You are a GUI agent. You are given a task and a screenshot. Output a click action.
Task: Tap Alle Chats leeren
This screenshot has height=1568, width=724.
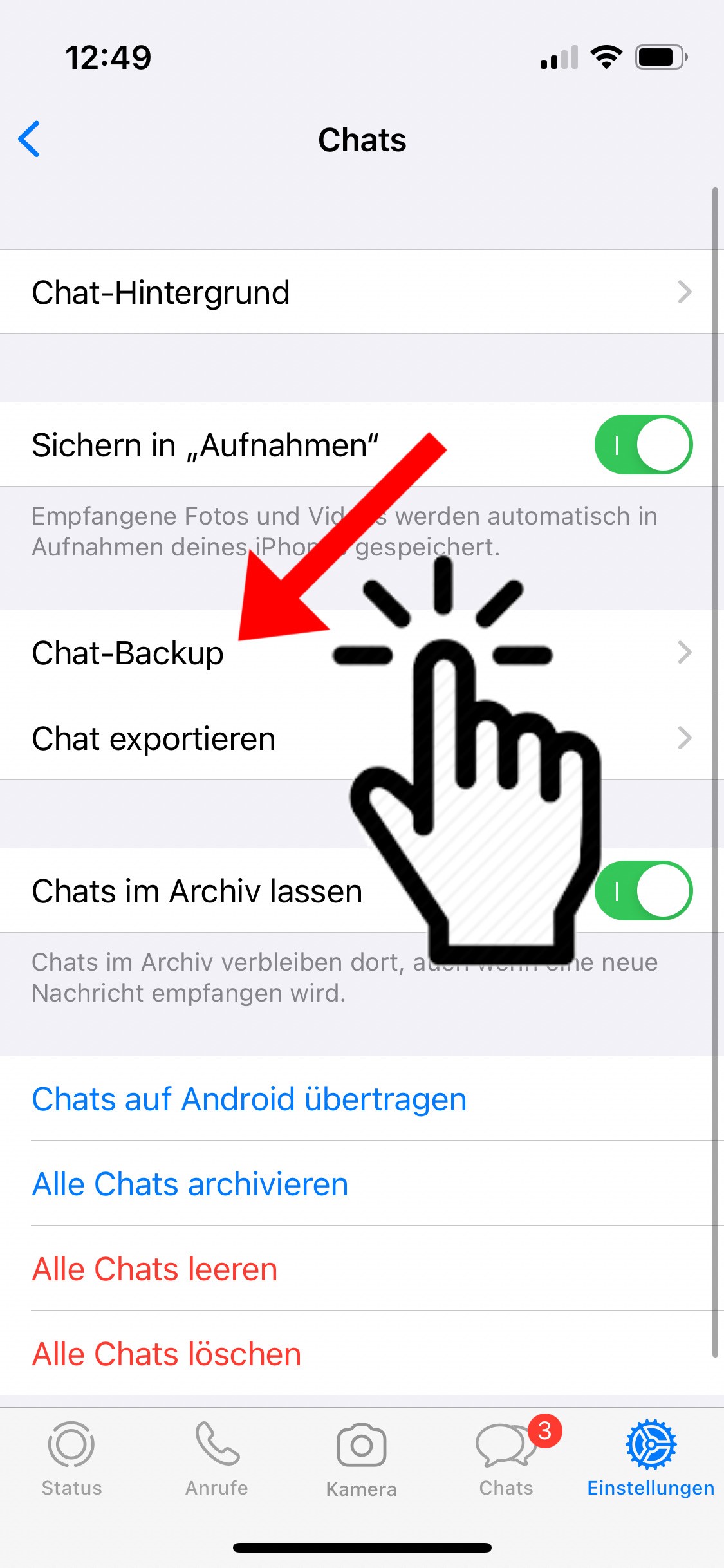coord(154,1269)
